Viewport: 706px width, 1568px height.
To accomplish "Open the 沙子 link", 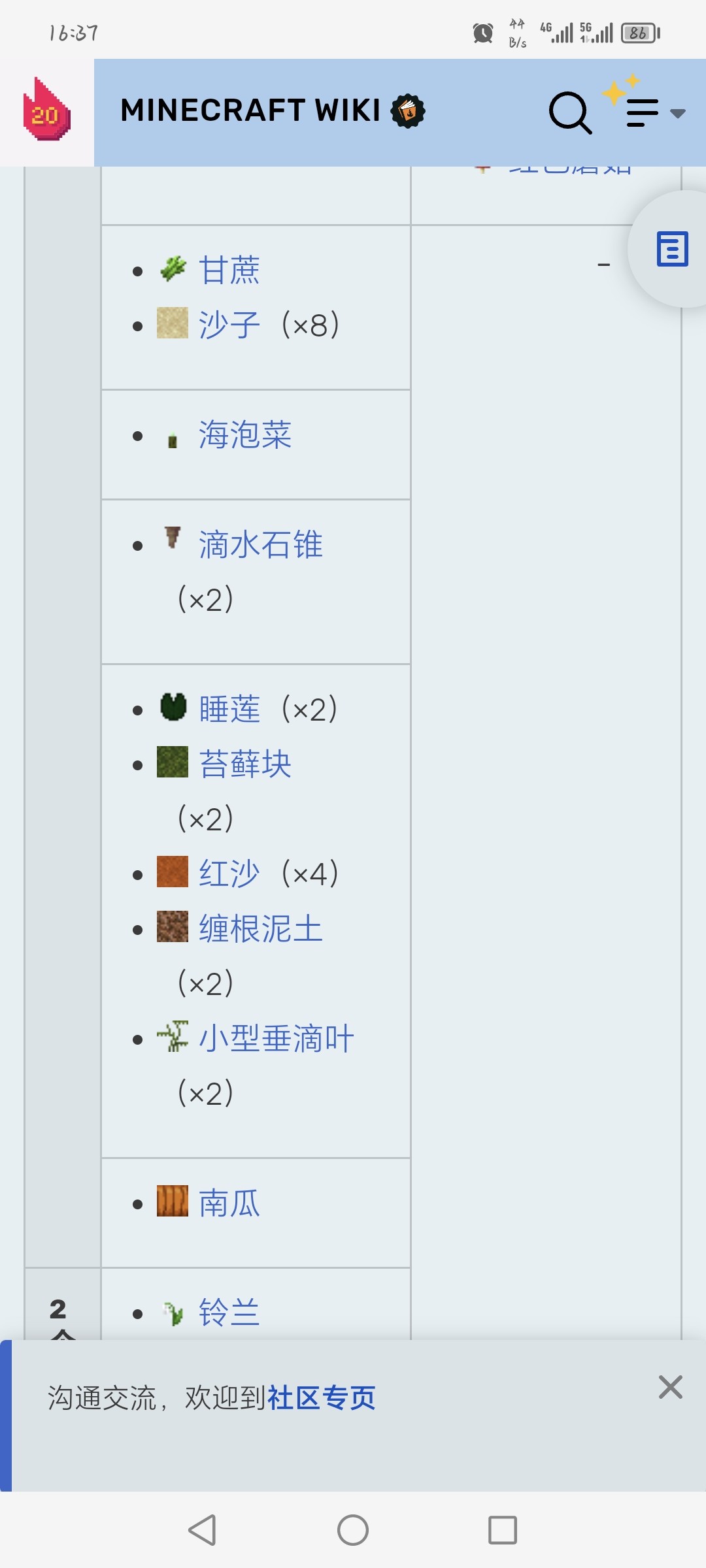I will [x=229, y=325].
